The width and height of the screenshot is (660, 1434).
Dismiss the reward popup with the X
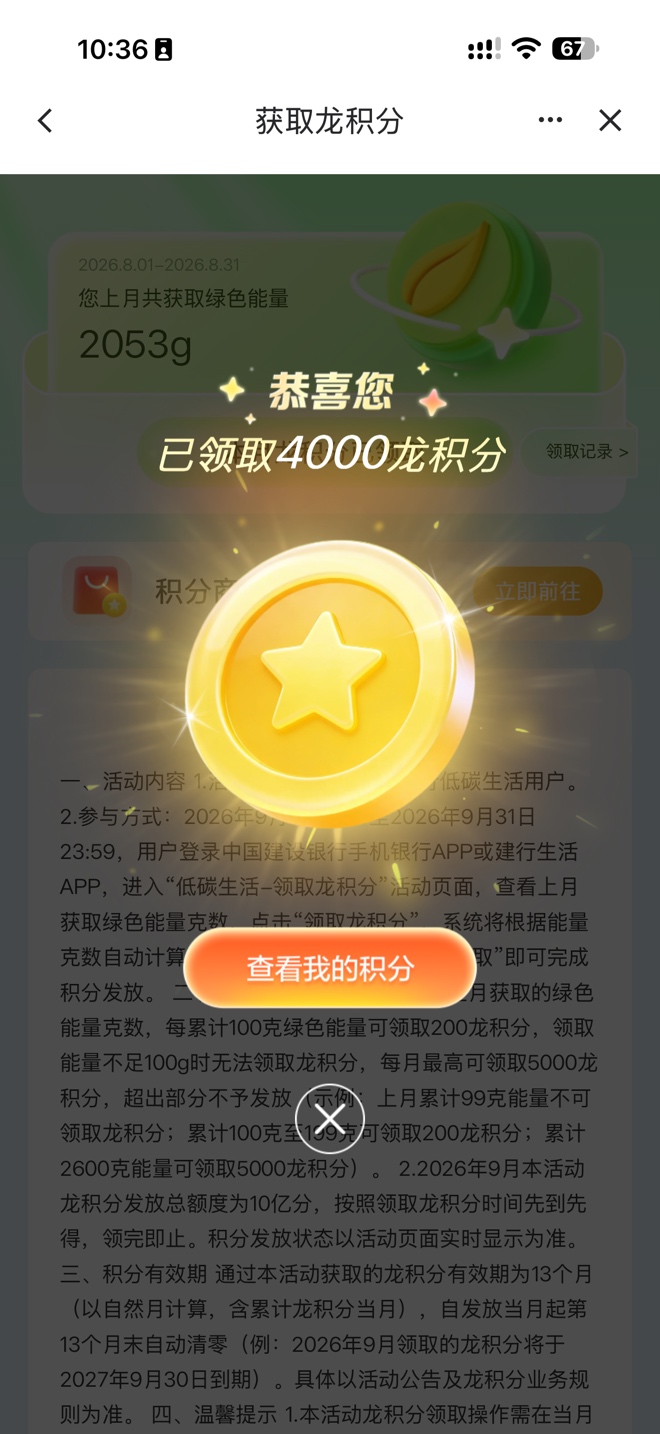tap(330, 1118)
